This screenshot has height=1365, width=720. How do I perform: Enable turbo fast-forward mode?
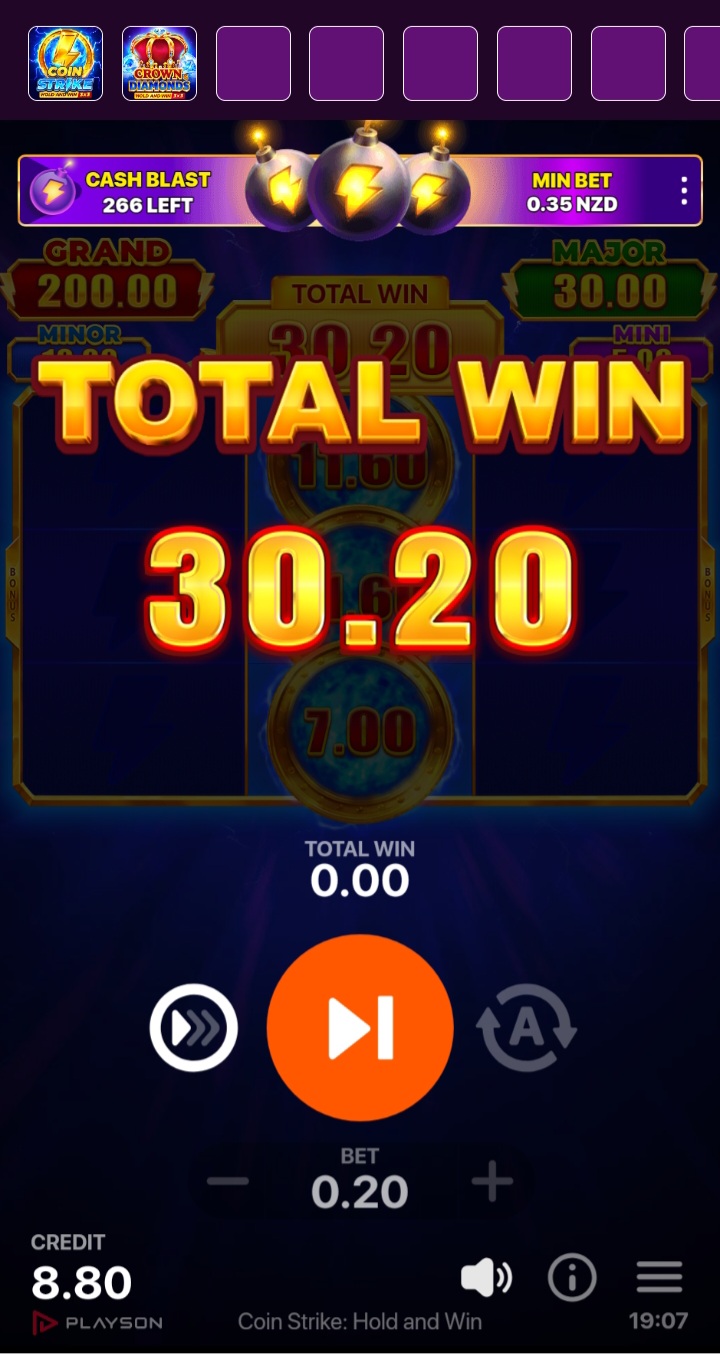(x=194, y=1027)
